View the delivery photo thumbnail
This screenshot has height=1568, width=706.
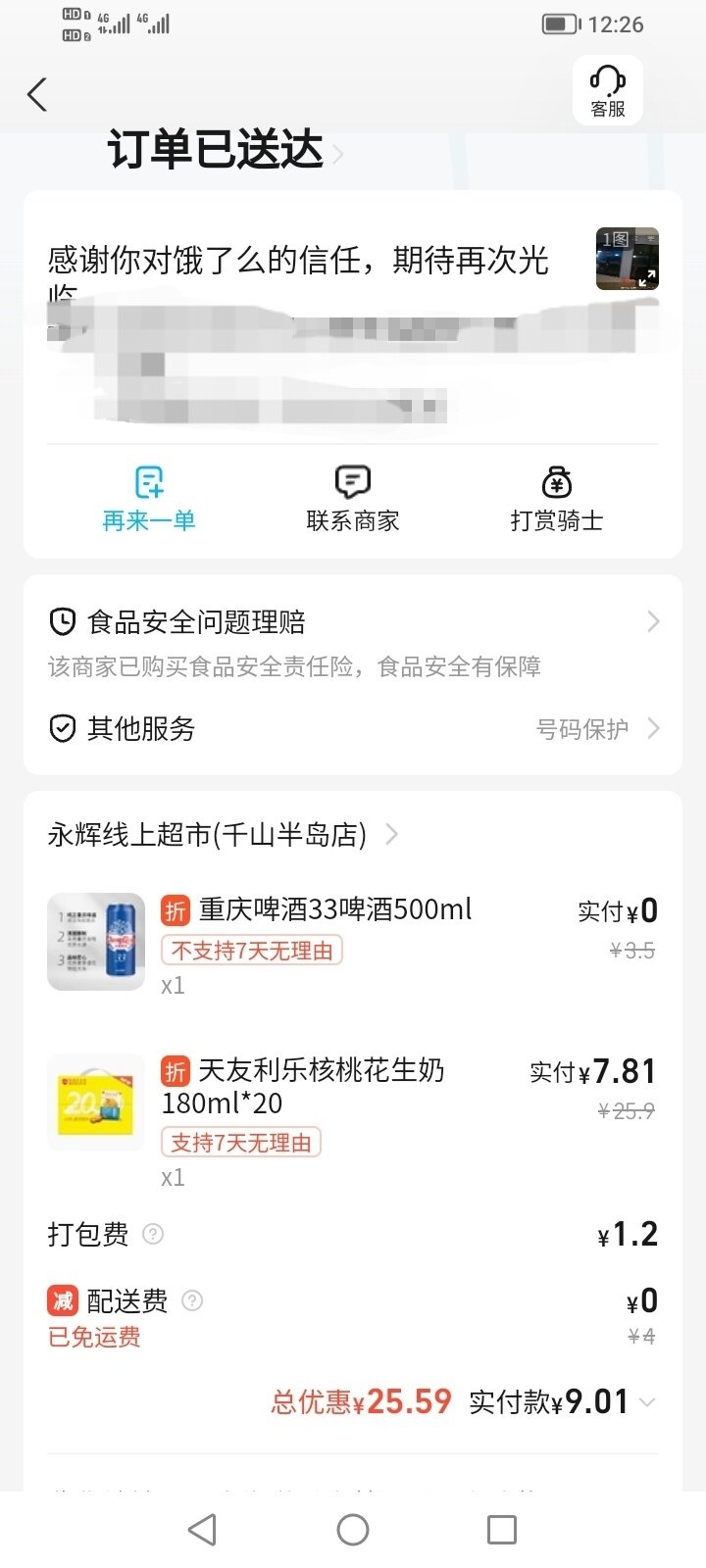click(628, 259)
